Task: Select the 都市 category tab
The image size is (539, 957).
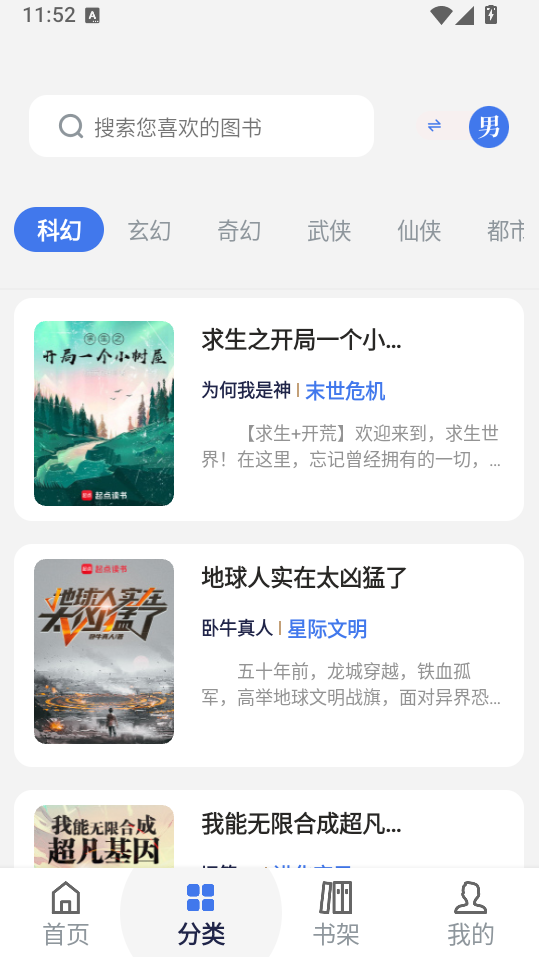Action: point(505,230)
